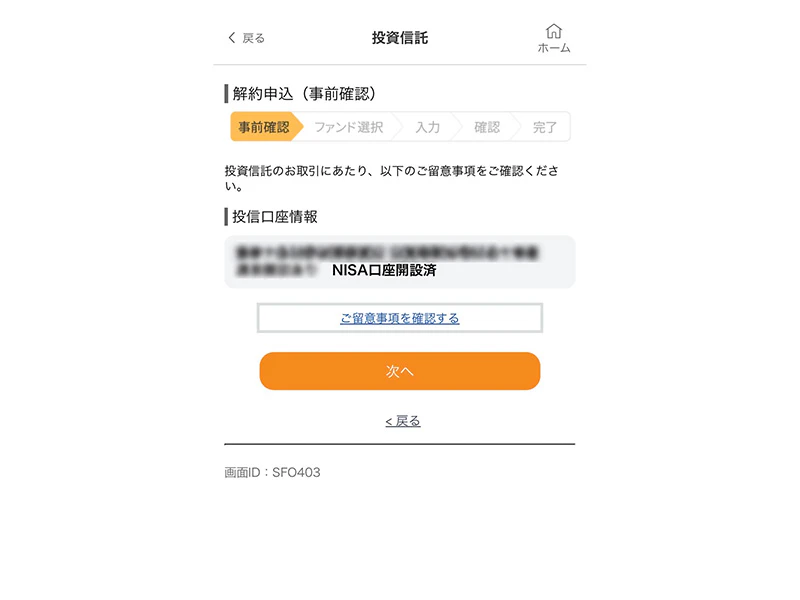Follow the underlined < 戻る link
This screenshot has width=800, height=600.
(x=402, y=421)
